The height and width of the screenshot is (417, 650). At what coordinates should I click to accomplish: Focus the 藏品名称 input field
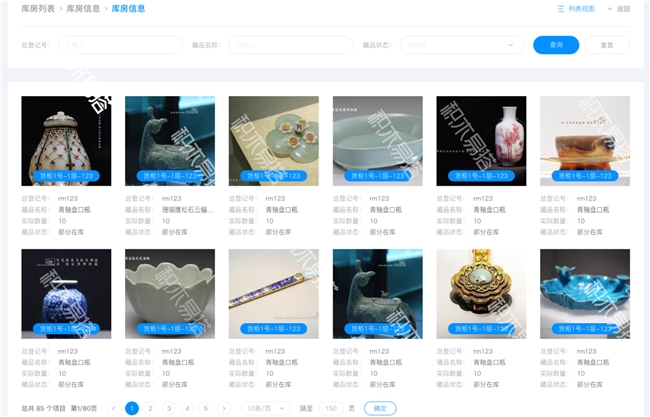(290, 45)
